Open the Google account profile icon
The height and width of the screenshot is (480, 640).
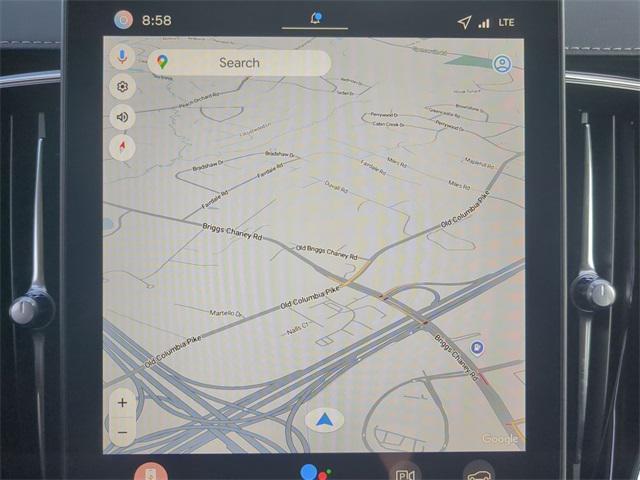pyautogui.click(x=502, y=63)
